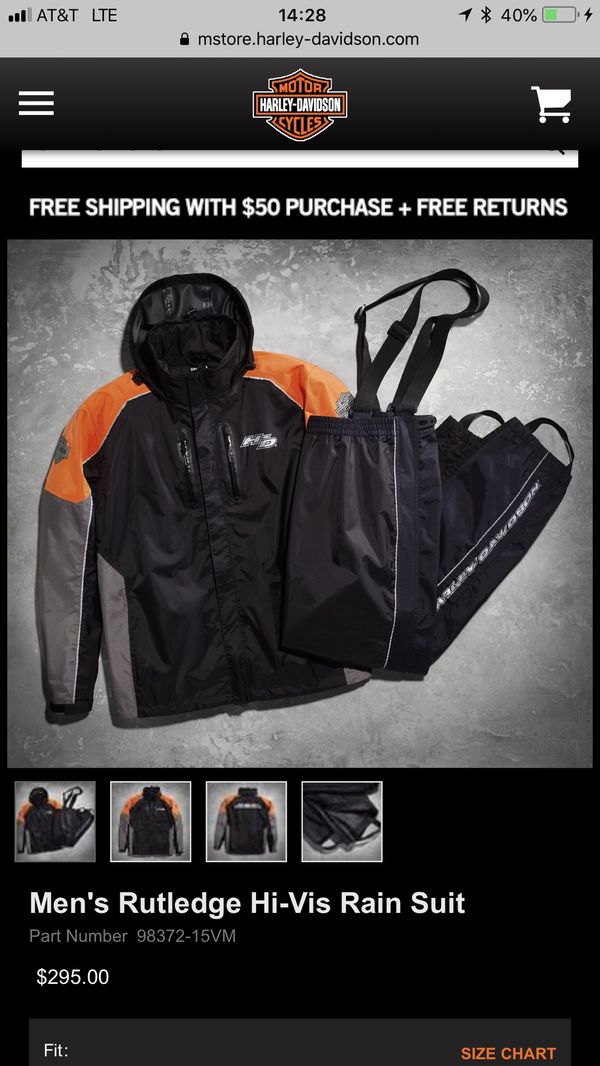View the second thumbnail of the jacket front
This screenshot has height=1066, width=600.
pos(150,821)
